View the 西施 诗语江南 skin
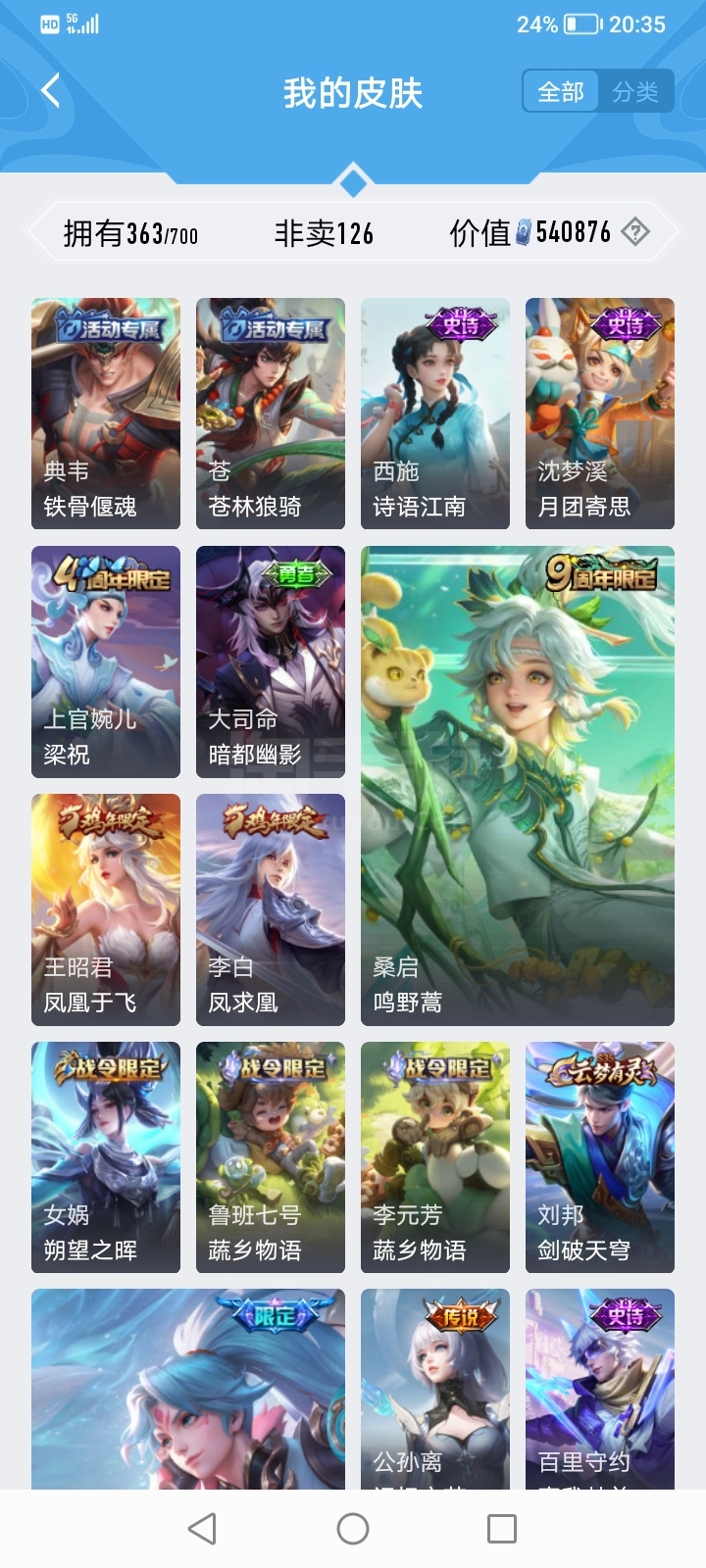706x1568 pixels. tap(435, 414)
